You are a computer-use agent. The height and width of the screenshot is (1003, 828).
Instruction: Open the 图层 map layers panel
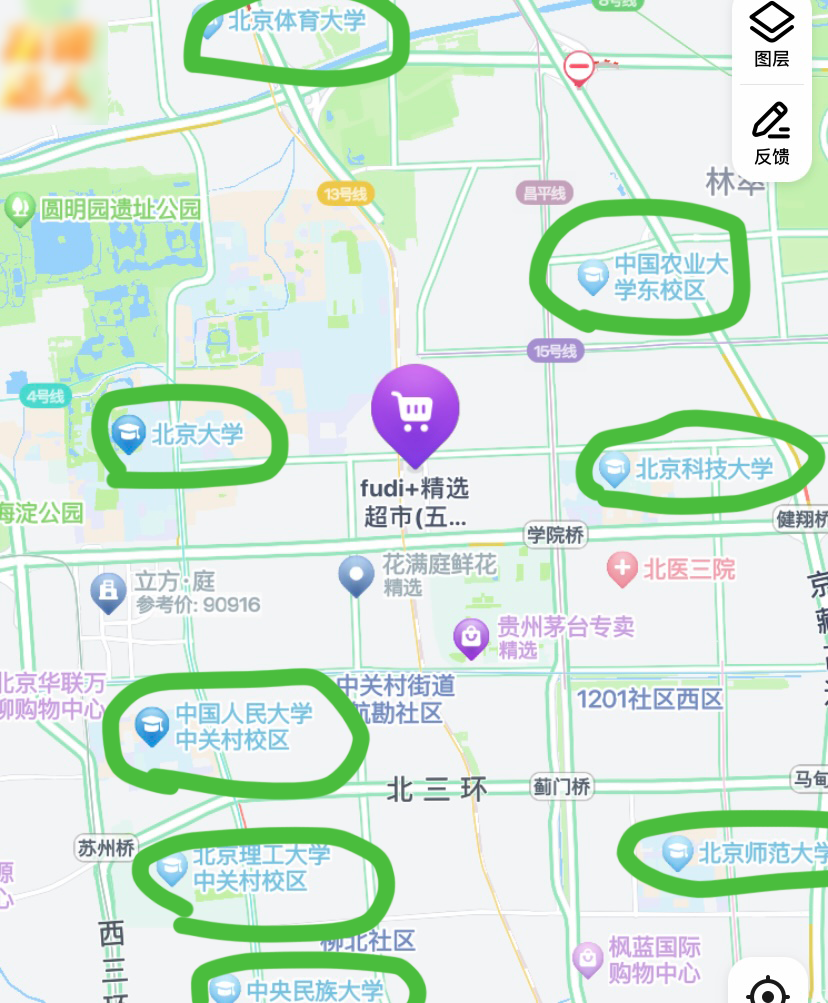(770, 35)
